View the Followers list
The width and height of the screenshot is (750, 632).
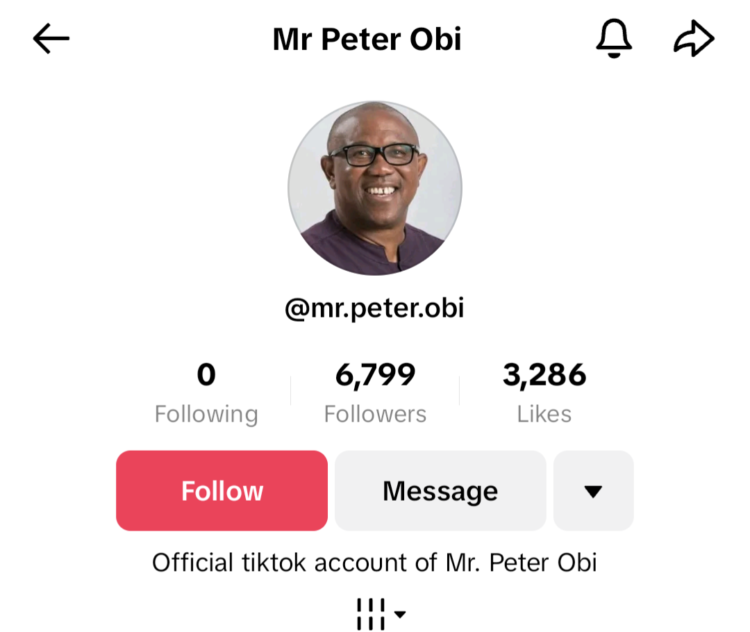coord(375,393)
